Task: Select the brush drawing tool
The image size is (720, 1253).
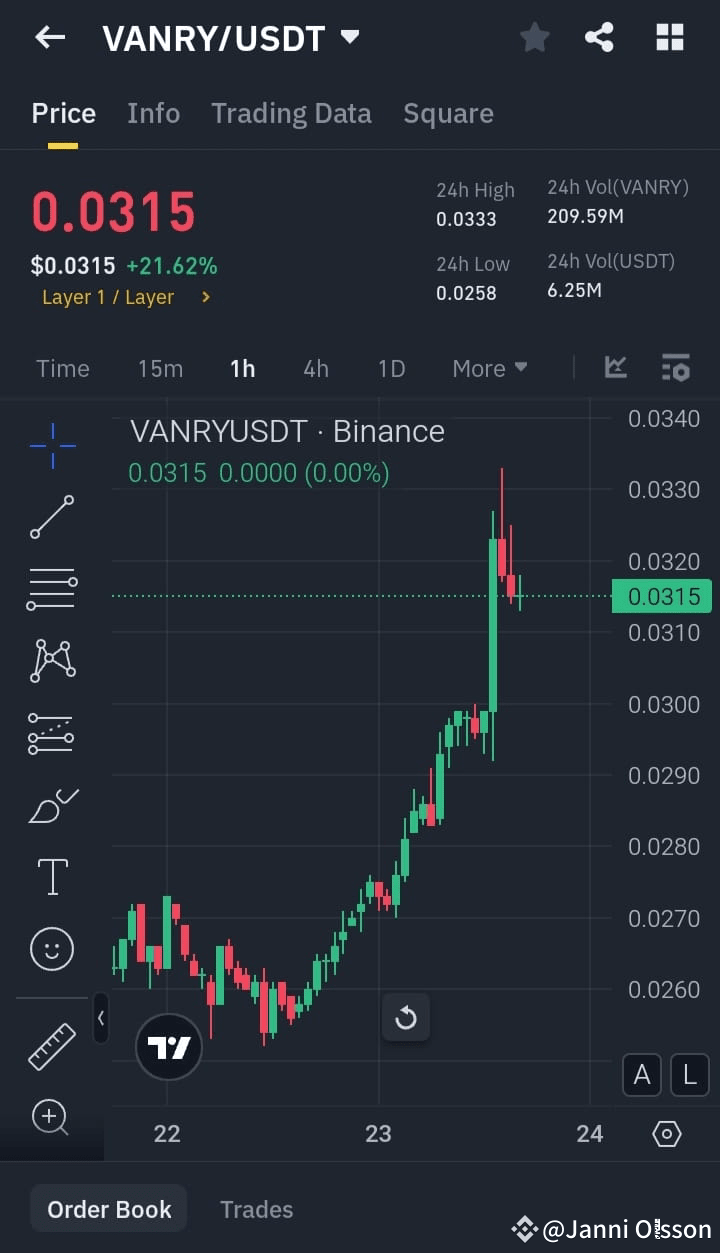Action: coord(51,805)
